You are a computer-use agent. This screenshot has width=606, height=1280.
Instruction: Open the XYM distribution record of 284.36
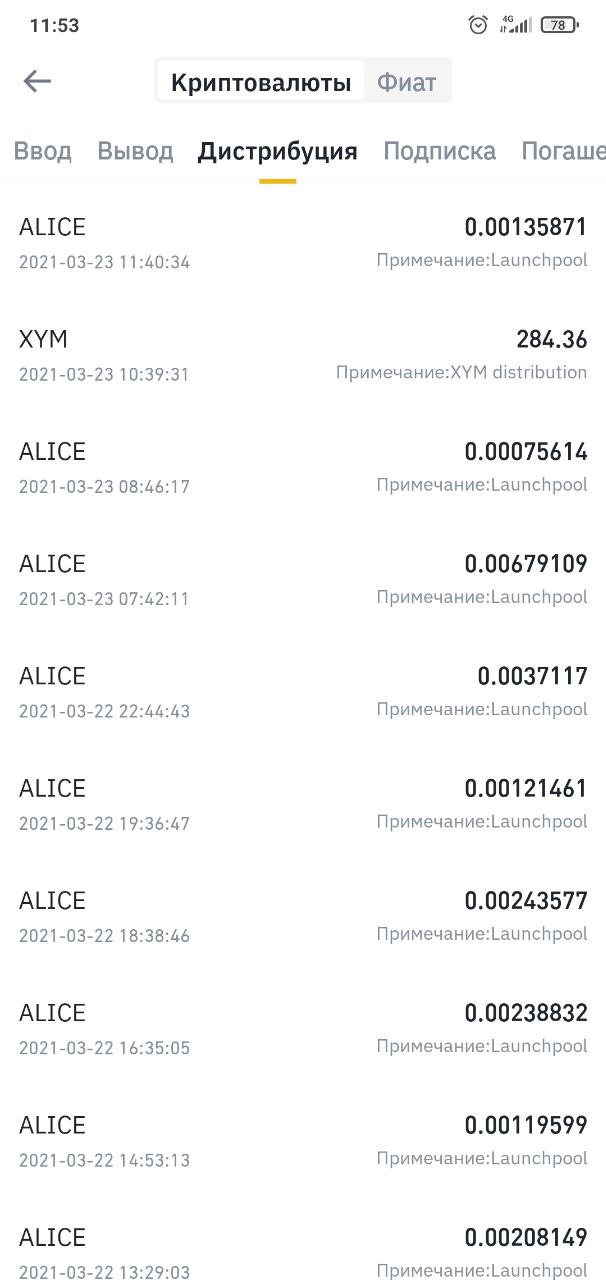tap(303, 355)
